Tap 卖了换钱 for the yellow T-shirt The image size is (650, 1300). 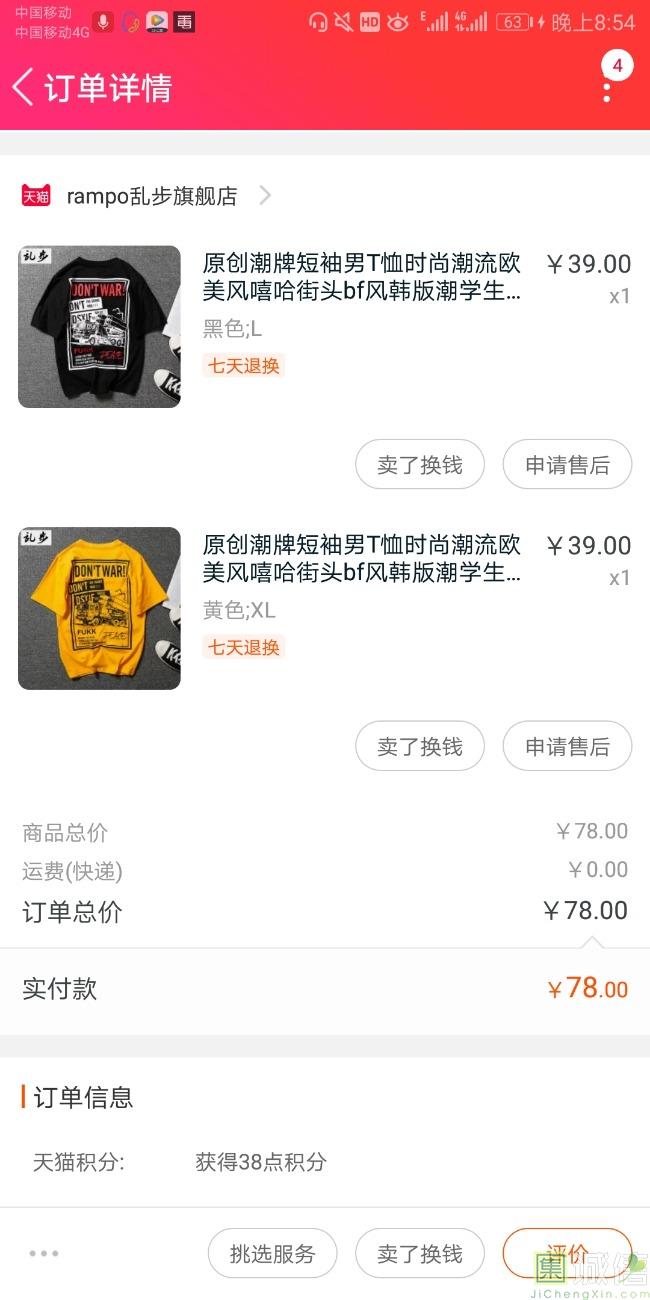pos(420,746)
